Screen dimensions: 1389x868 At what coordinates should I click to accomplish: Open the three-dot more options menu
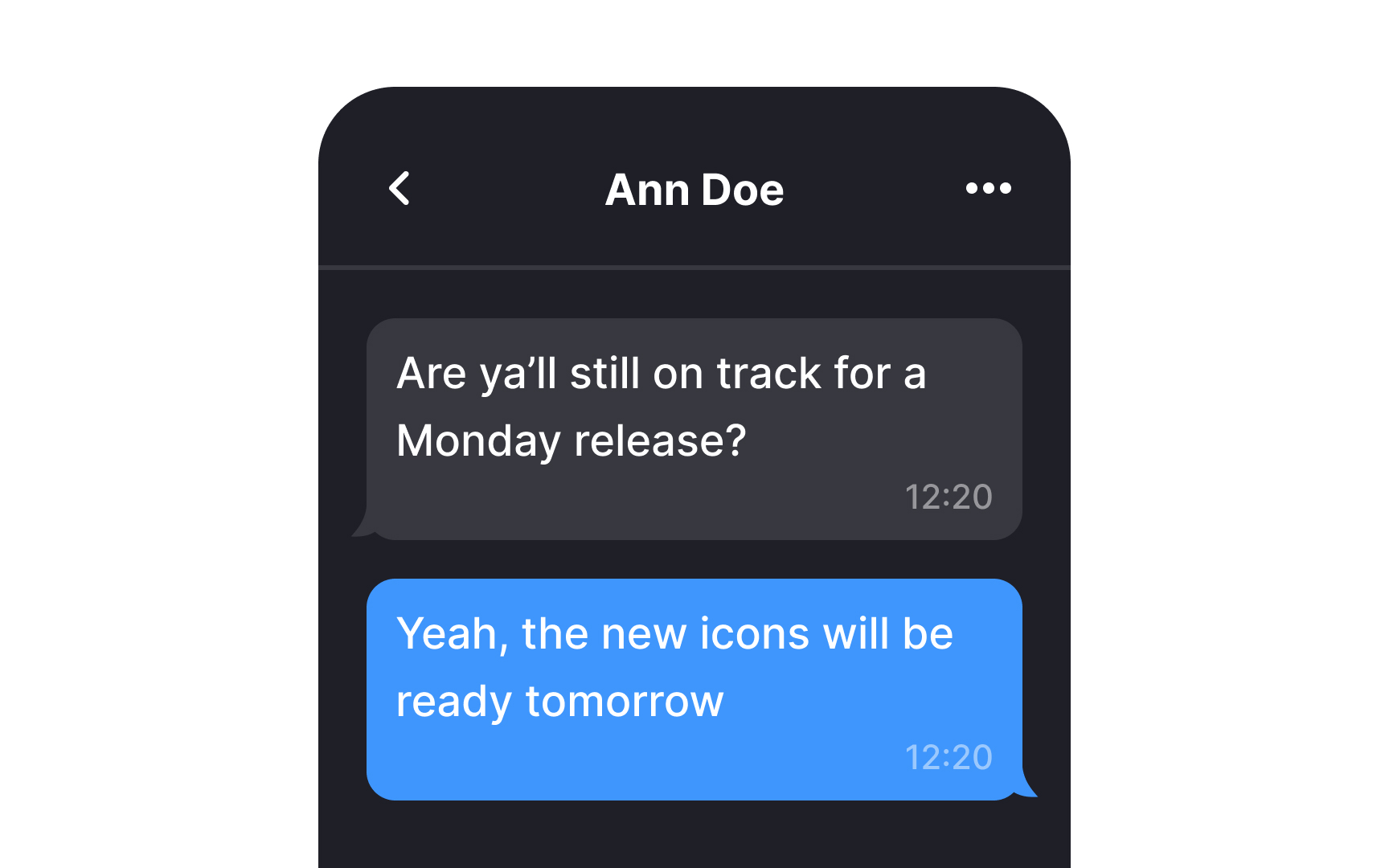pyautogui.click(x=988, y=189)
